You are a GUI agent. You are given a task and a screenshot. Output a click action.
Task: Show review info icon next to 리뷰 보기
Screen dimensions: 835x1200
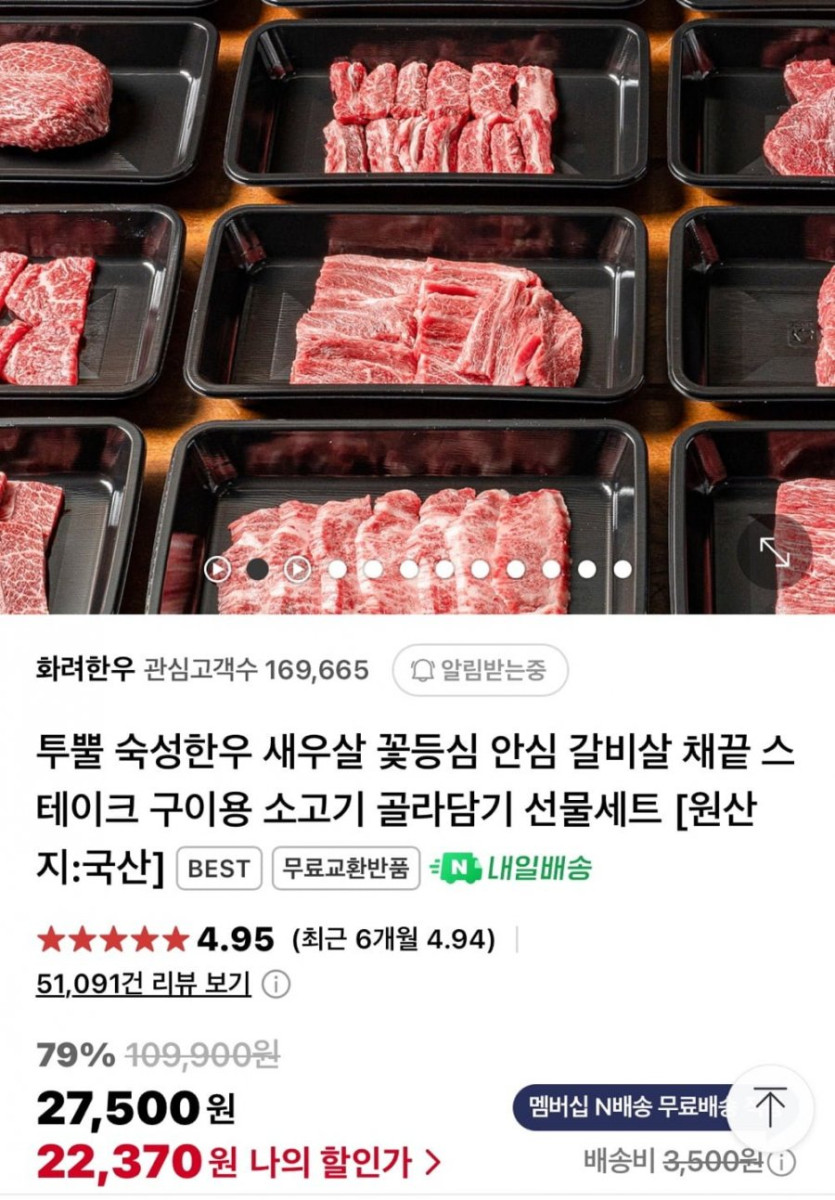tap(276, 985)
